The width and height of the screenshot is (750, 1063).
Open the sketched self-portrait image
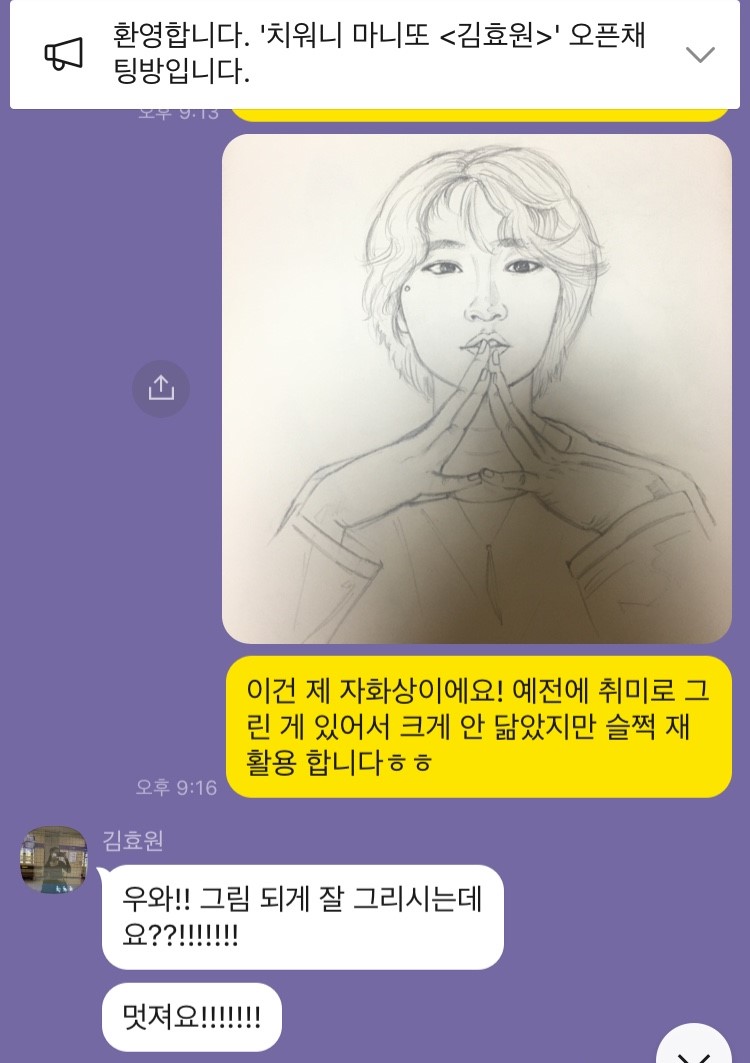[x=476, y=388]
